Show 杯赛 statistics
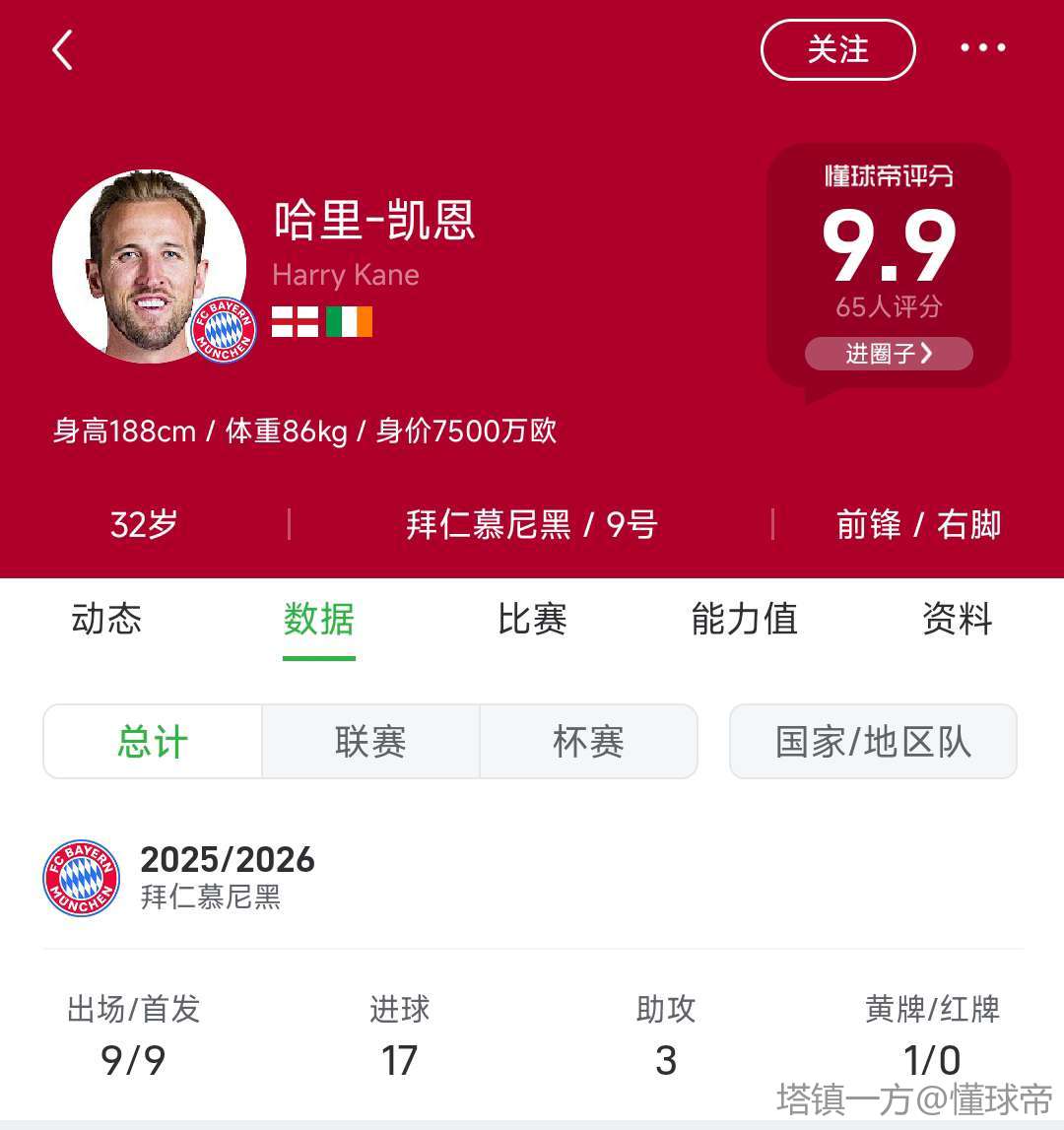The width and height of the screenshot is (1064, 1130). (588, 742)
